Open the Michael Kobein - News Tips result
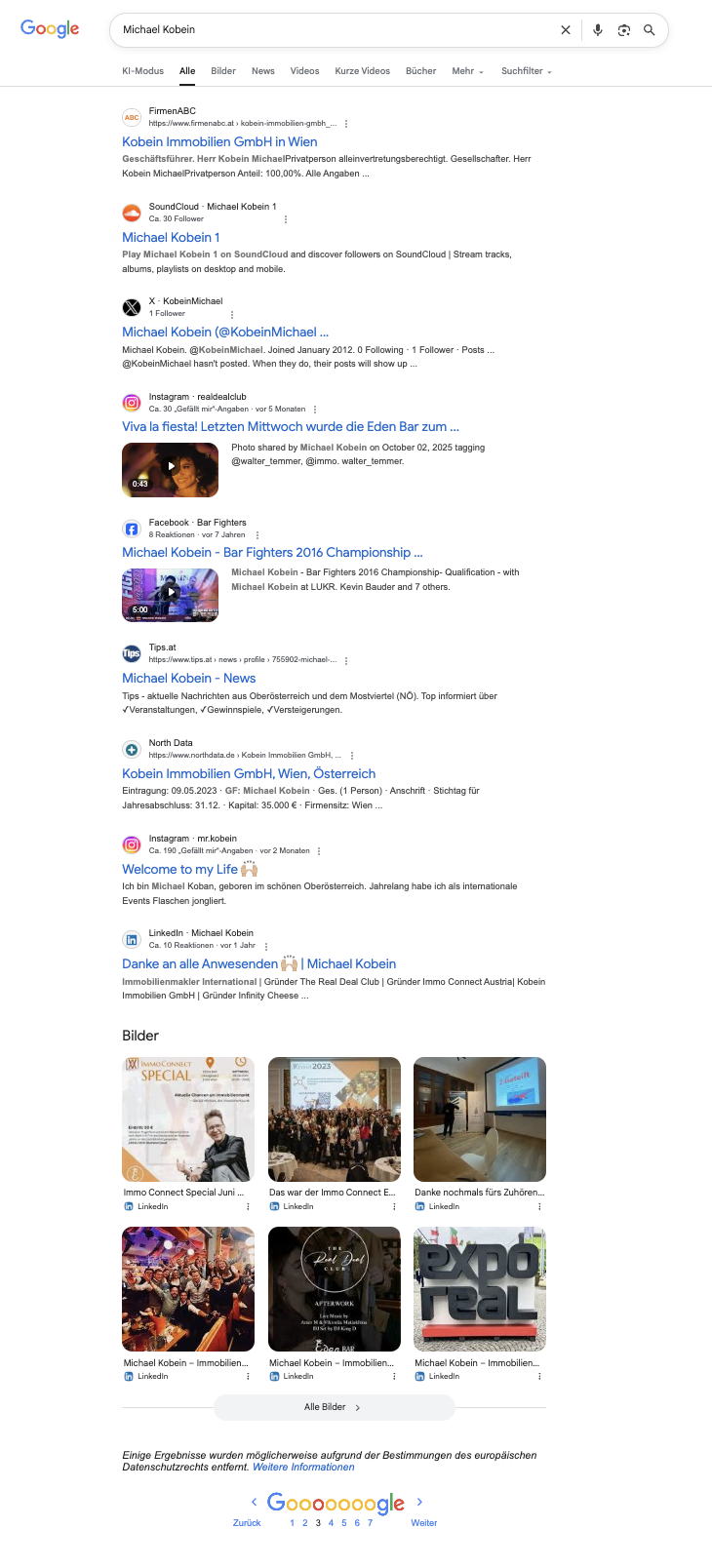The image size is (712, 1568). 188,678
